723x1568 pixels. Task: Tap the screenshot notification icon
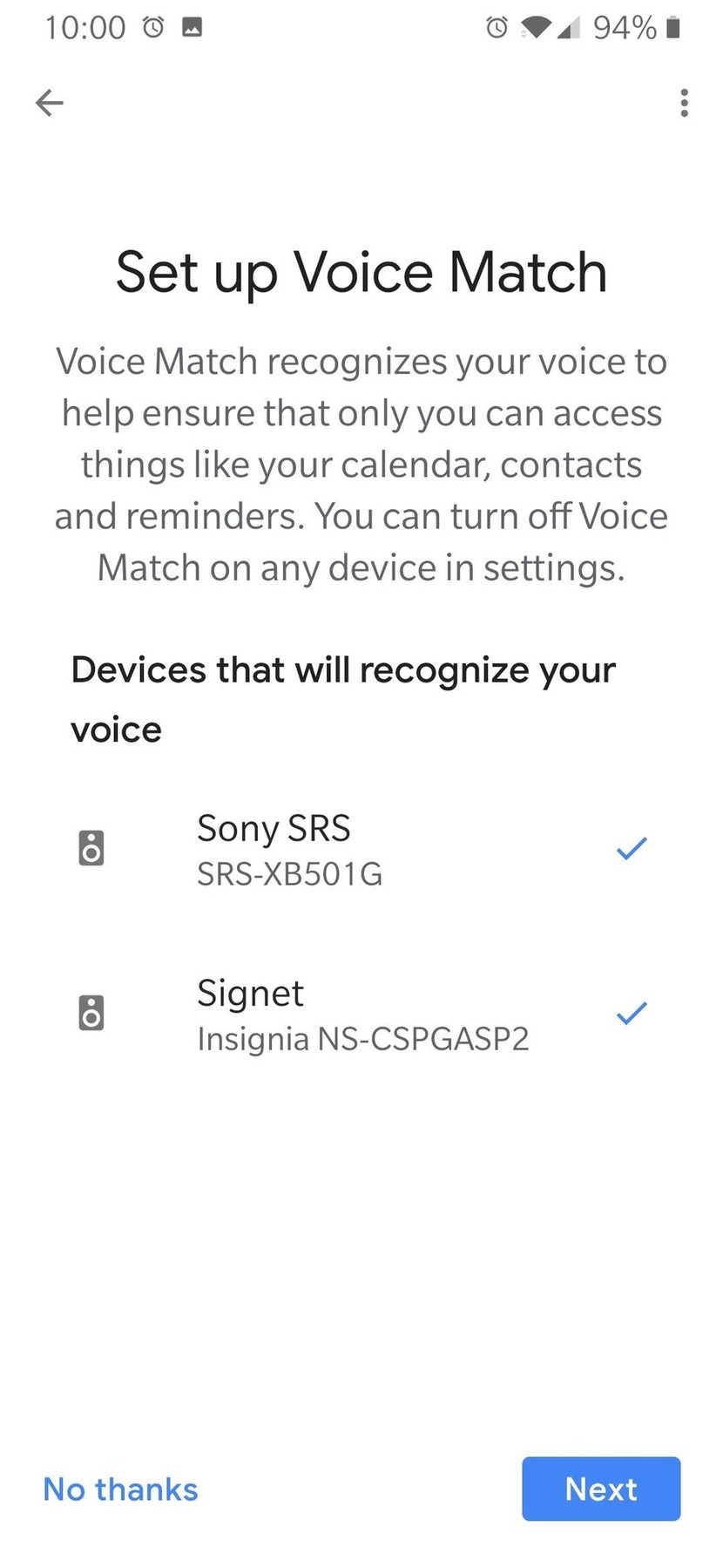pyautogui.click(x=193, y=27)
